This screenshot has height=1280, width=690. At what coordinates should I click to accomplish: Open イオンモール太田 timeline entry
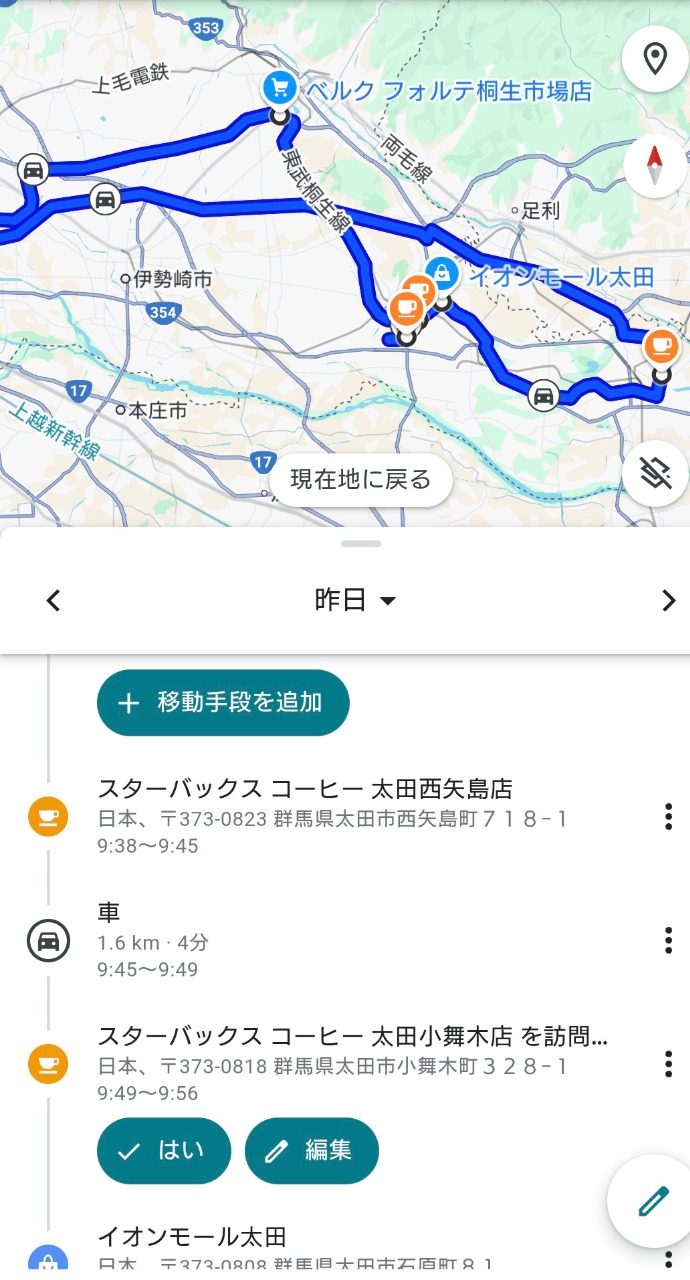[345, 1250]
